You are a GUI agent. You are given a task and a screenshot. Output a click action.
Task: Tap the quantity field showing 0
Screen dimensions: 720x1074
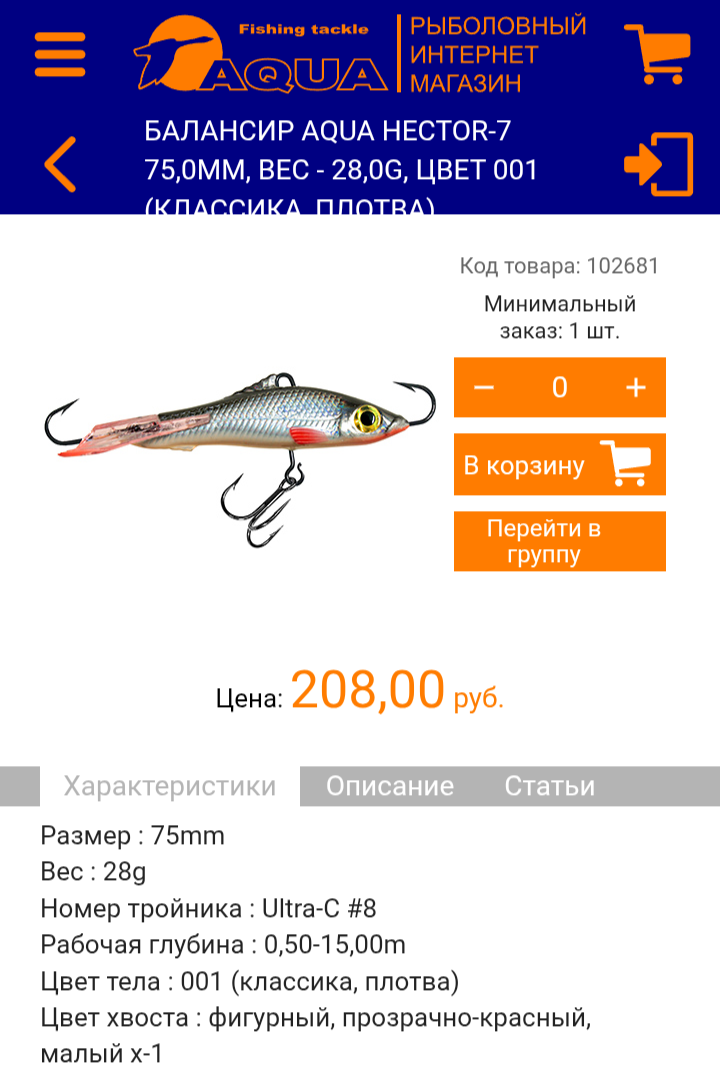tap(560, 388)
